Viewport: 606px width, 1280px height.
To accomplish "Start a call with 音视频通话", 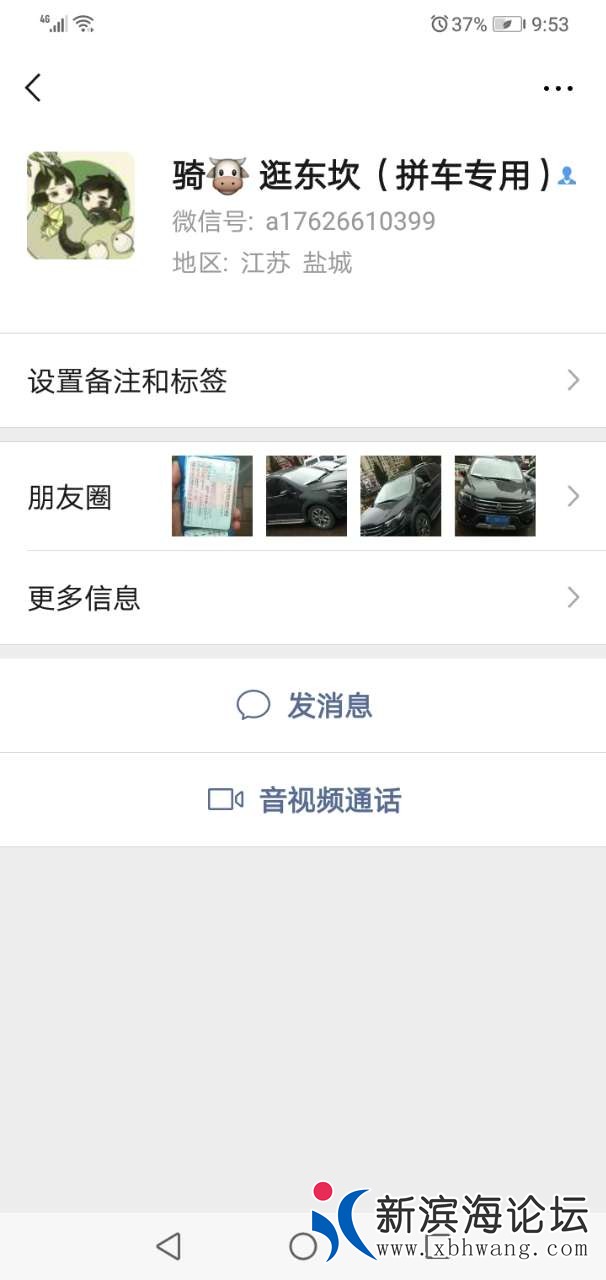I will [x=303, y=800].
